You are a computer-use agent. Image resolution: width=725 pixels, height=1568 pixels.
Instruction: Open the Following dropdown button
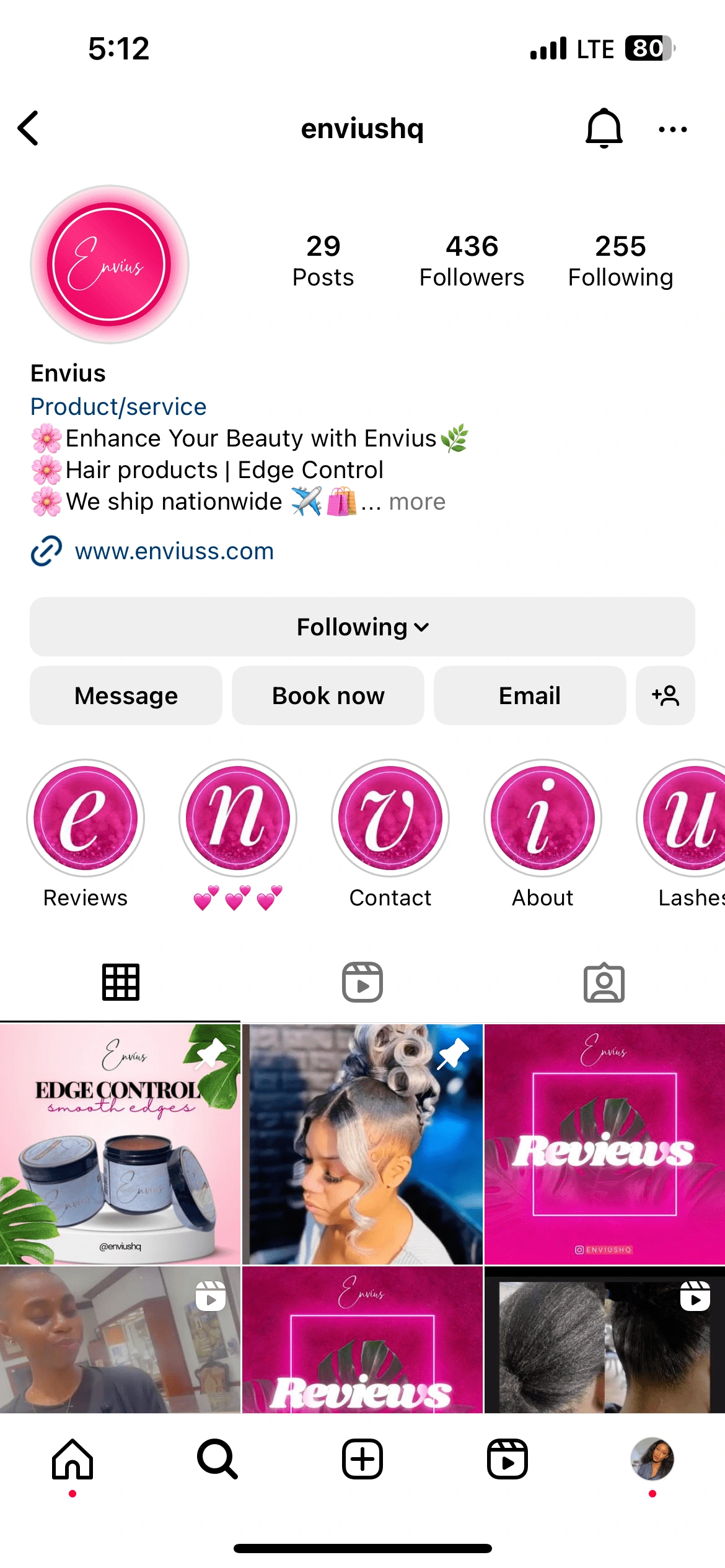pos(362,627)
